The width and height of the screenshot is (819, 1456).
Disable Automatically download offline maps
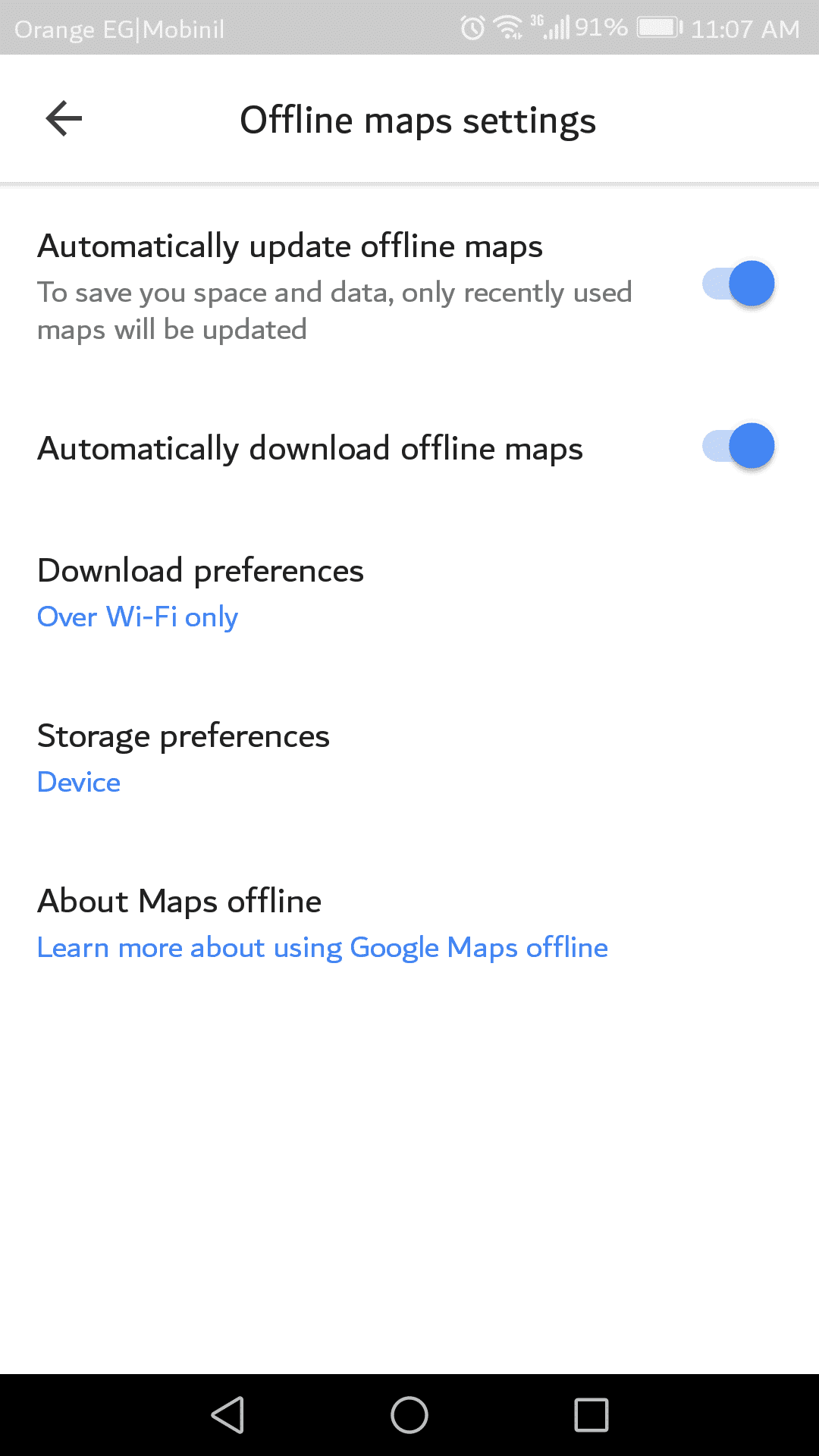point(738,447)
